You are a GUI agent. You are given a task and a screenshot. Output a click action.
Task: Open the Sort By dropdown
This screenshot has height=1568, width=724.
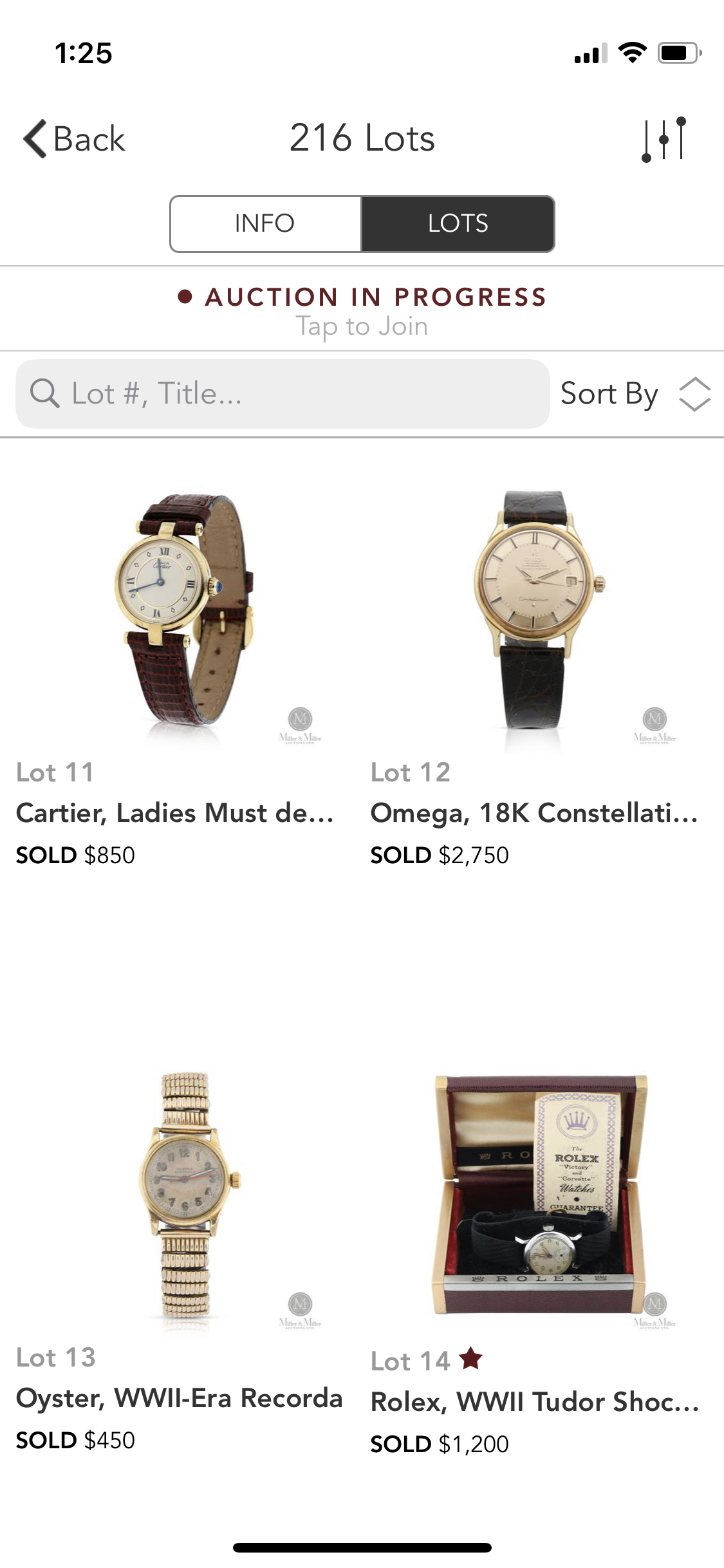pyautogui.click(x=635, y=394)
